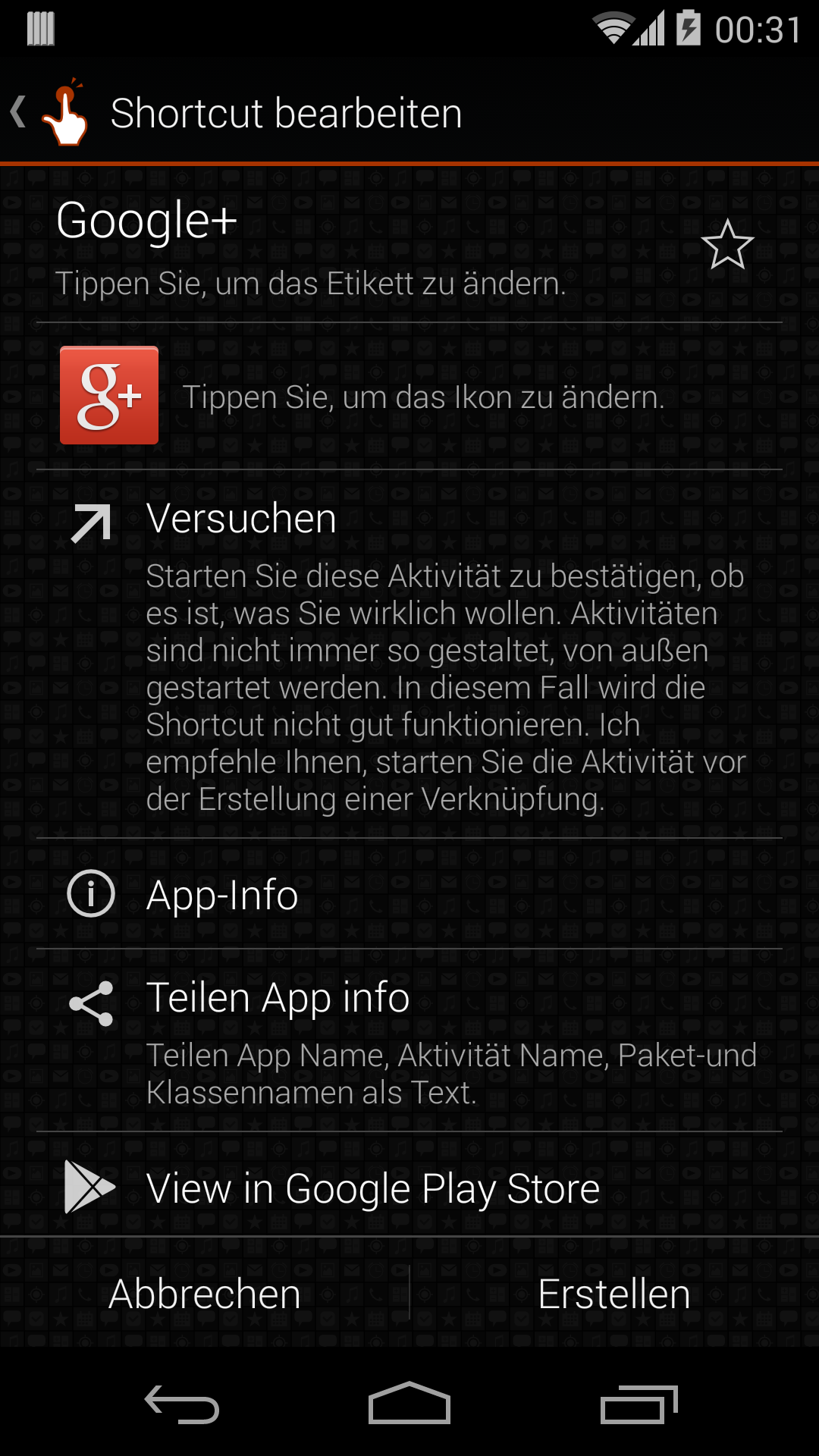This screenshot has height=1456, width=819.
Task: Create the shortcut with Erstellen
Action: [614, 1294]
